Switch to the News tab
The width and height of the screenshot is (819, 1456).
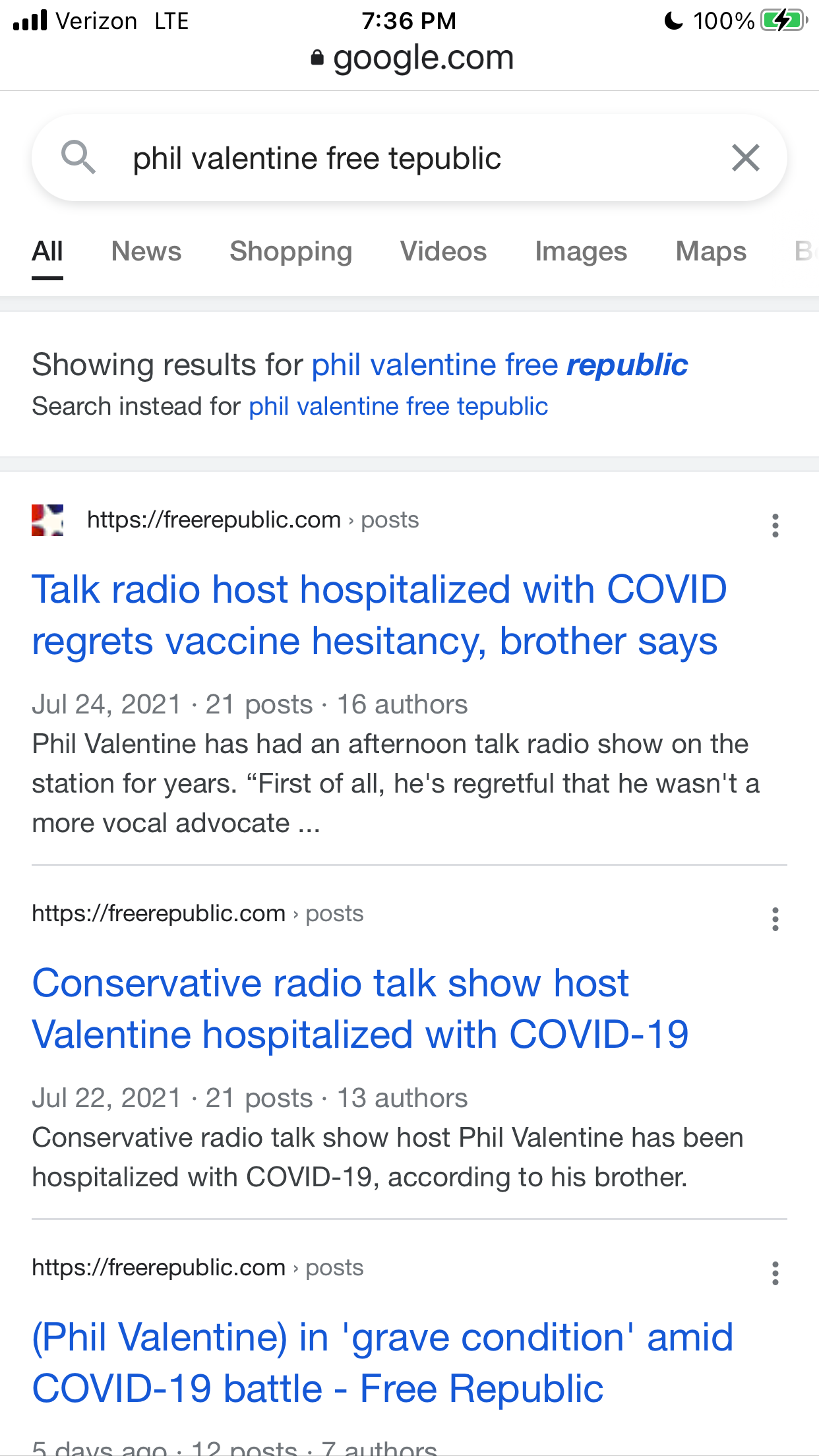coord(146,251)
